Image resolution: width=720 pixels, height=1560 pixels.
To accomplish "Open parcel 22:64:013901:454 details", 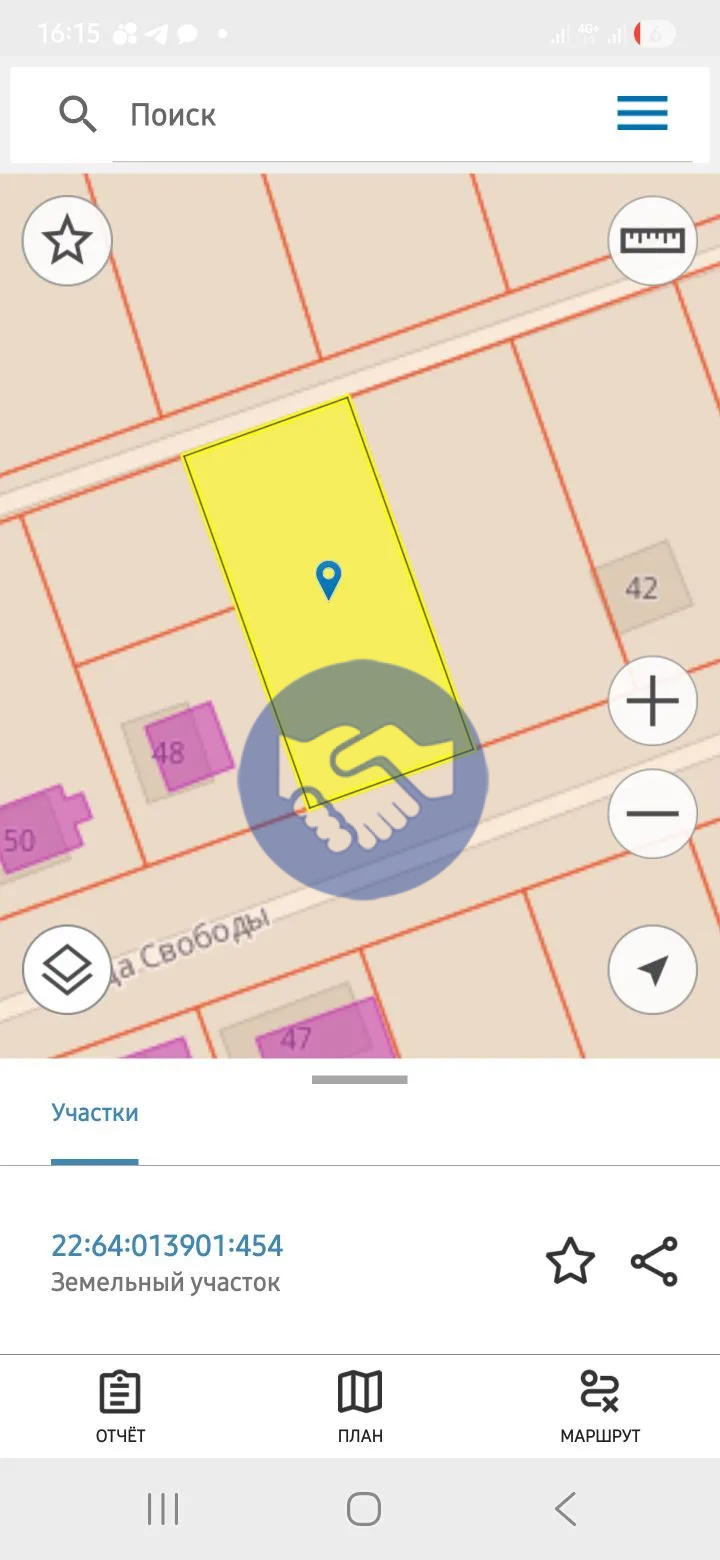I will 167,1246.
